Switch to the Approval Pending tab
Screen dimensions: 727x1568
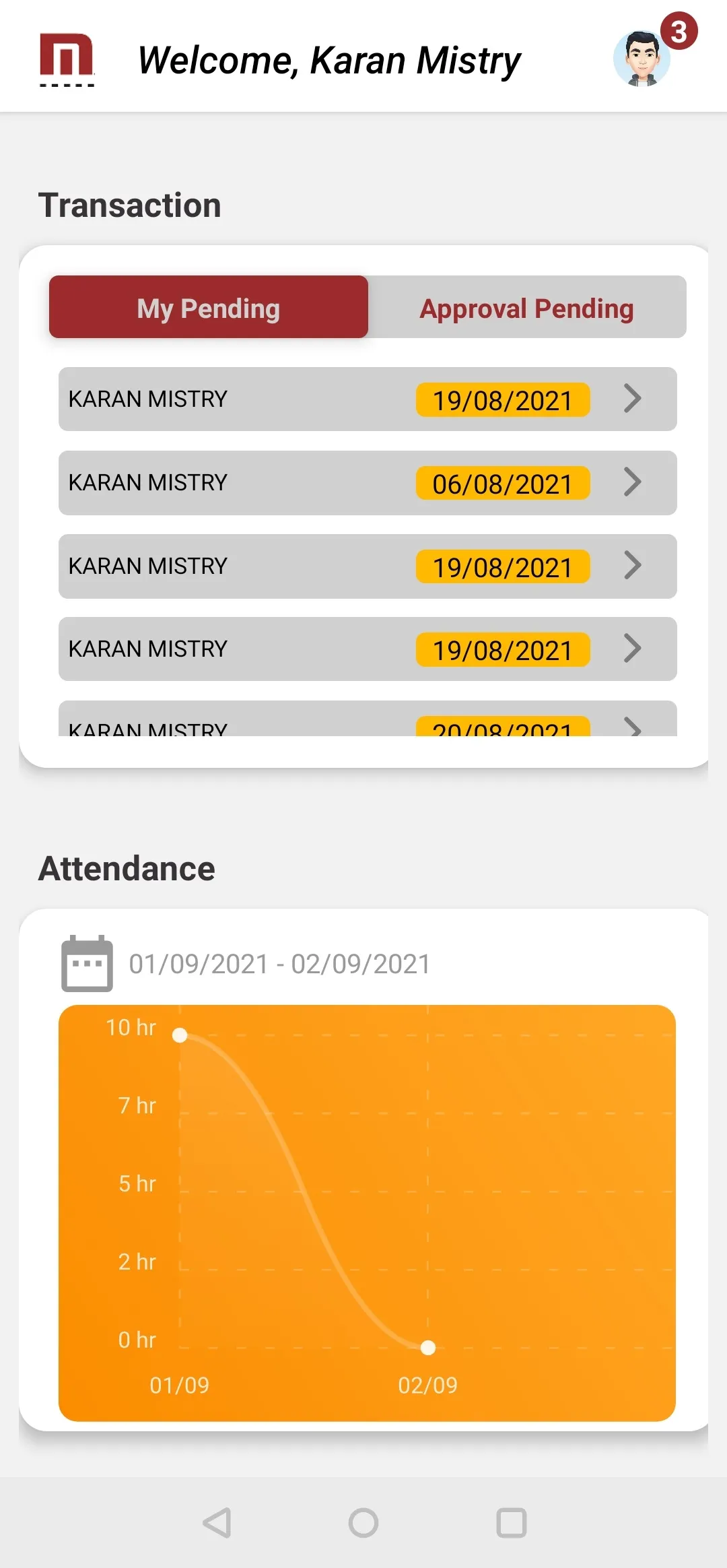click(x=526, y=308)
